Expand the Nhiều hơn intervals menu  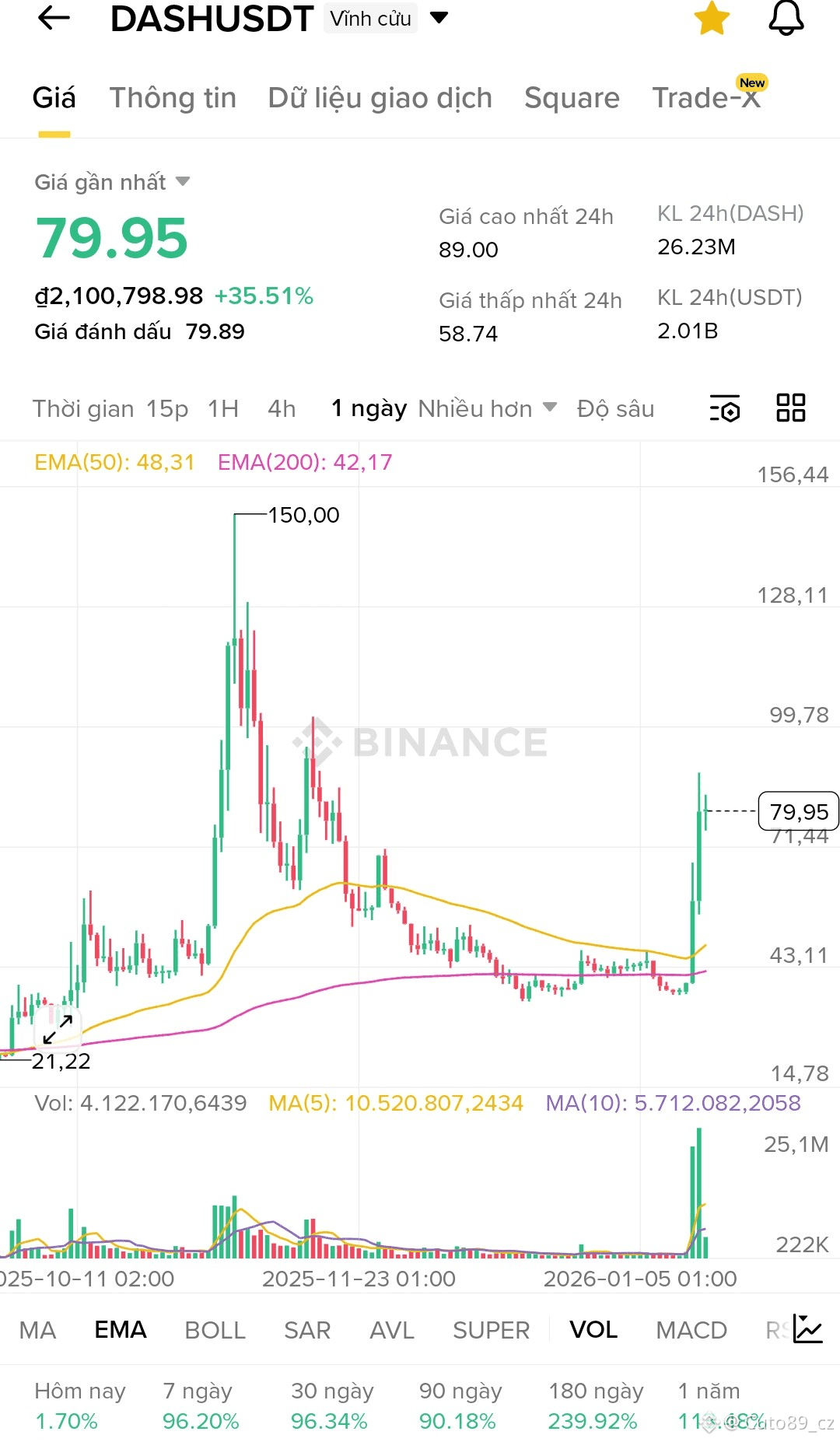(x=487, y=408)
